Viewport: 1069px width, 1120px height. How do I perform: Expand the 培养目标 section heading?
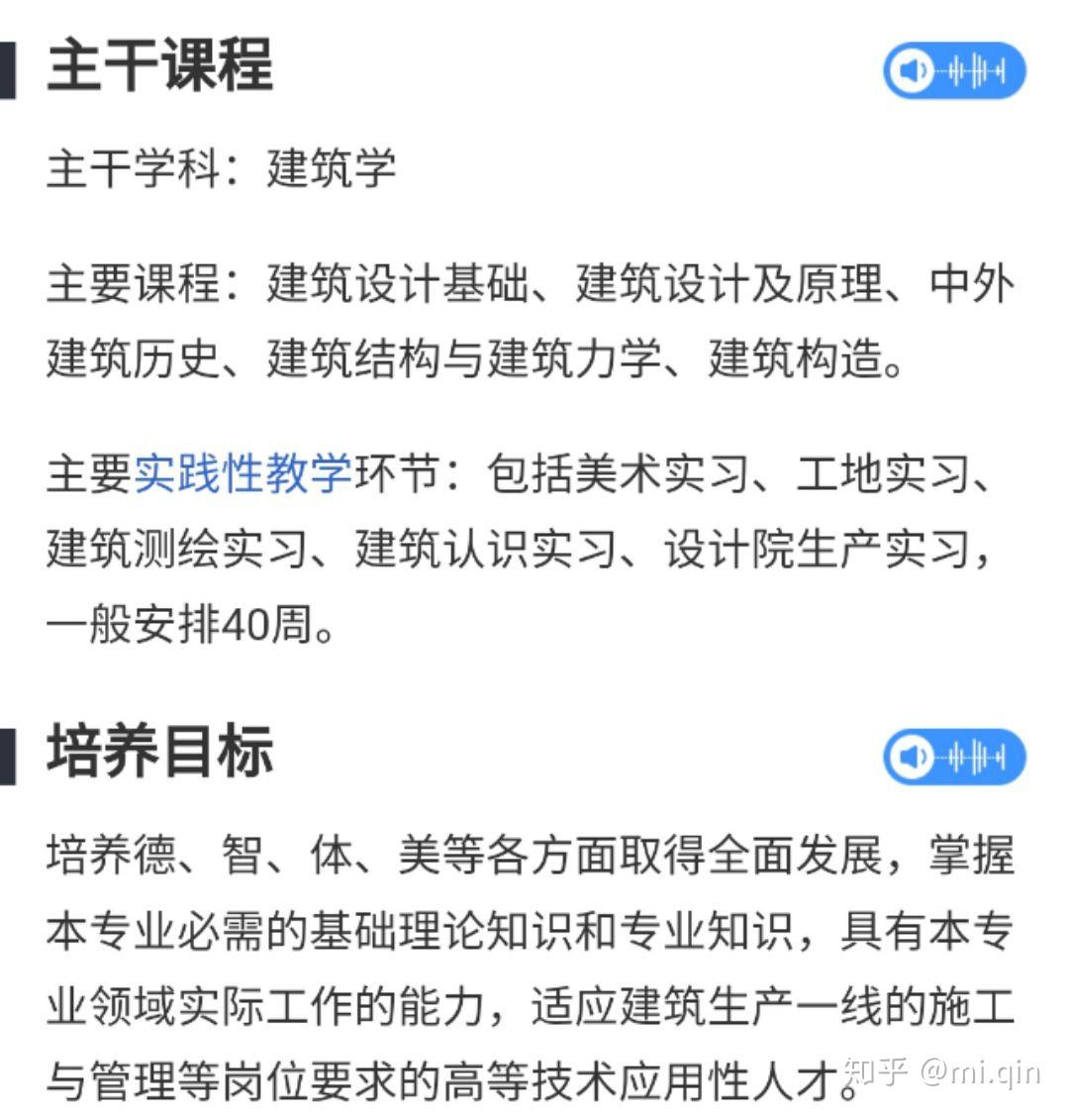(x=158, y=755)
